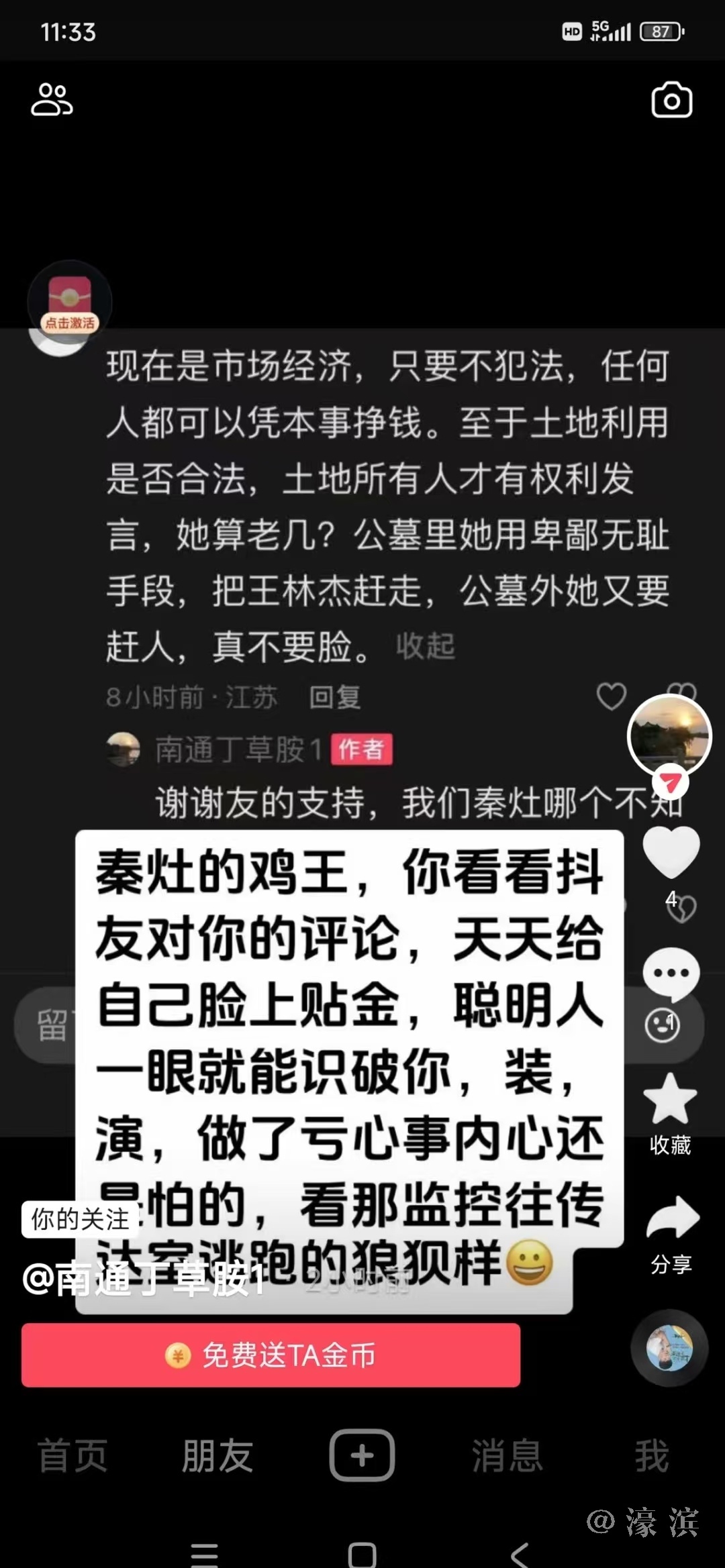Switch to the 我 tab
This screenshot has height=1568, width=725.
coord(652,1456)
